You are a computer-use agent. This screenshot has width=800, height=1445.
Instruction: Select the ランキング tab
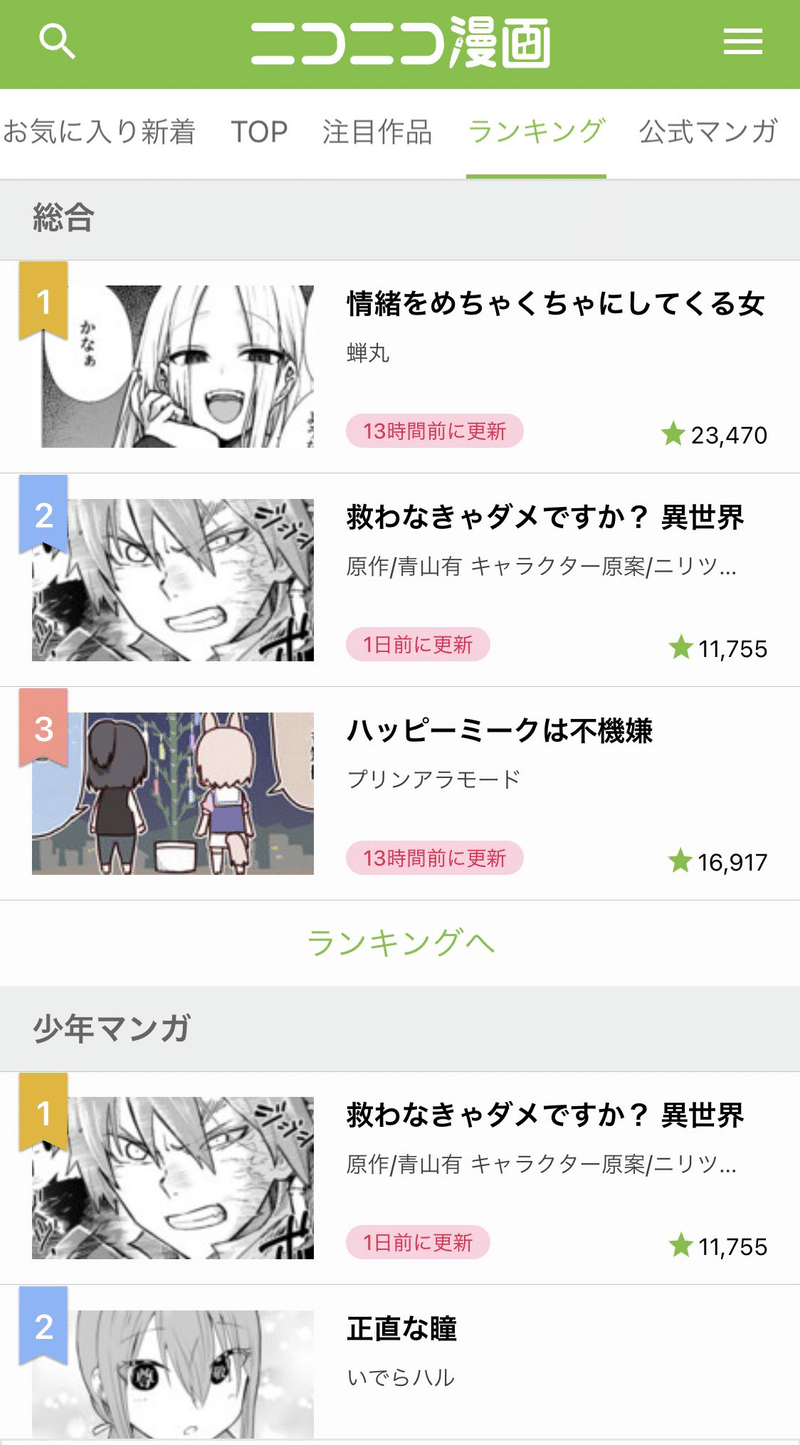pos(536,132)
